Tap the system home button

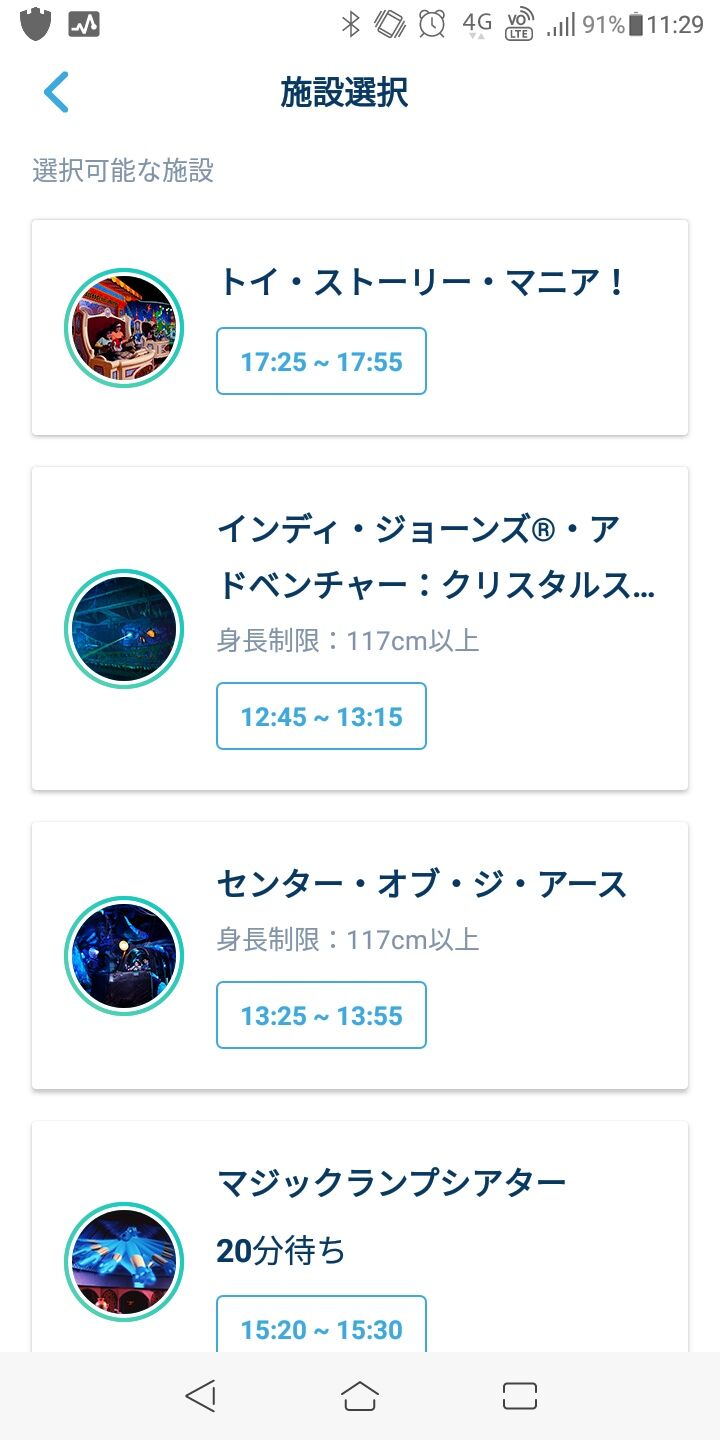[x=360, y=1396]
